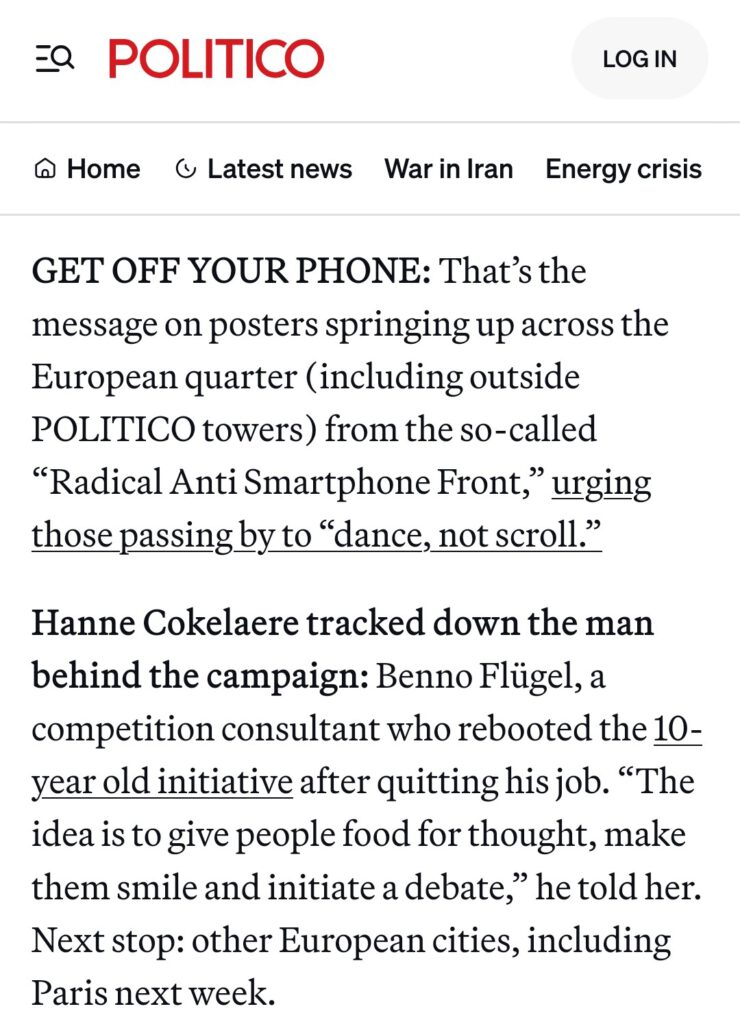
Task: Open the War in Iran section
Action: click(x=448, y=169)
